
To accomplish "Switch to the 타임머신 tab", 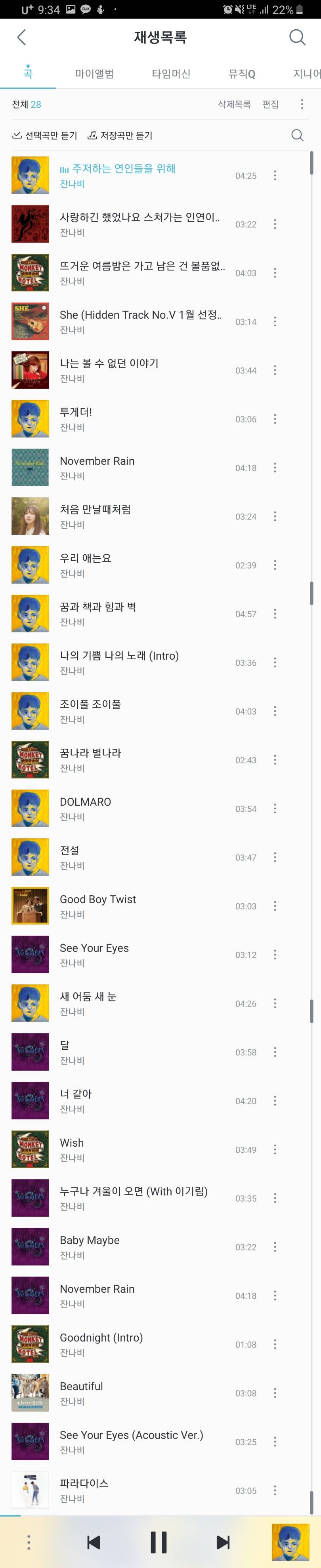I will pyautogui.click(x=171, y=74).
